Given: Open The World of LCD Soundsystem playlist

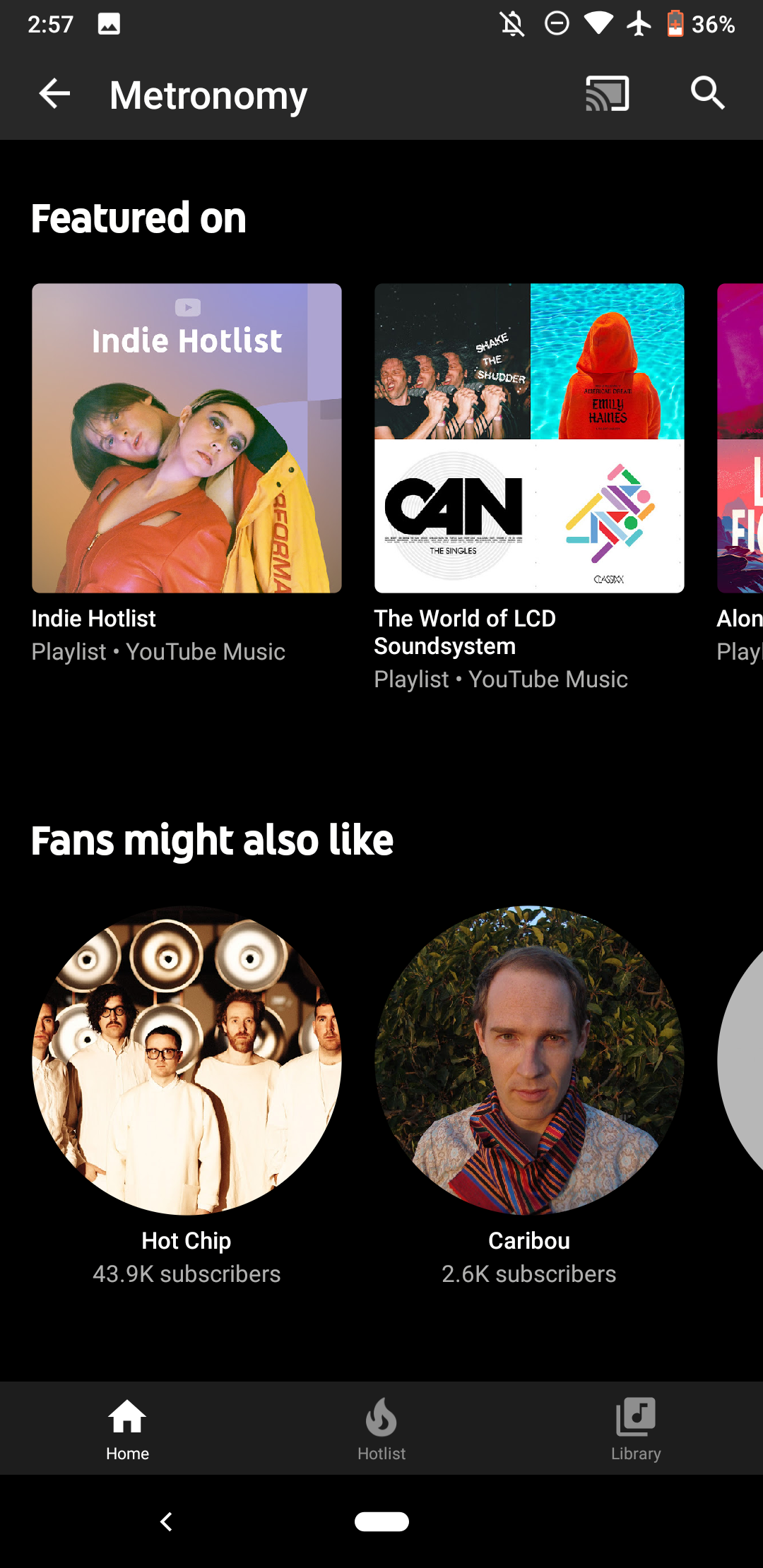Looking at the screenshot, I should (x=529, y=439).
